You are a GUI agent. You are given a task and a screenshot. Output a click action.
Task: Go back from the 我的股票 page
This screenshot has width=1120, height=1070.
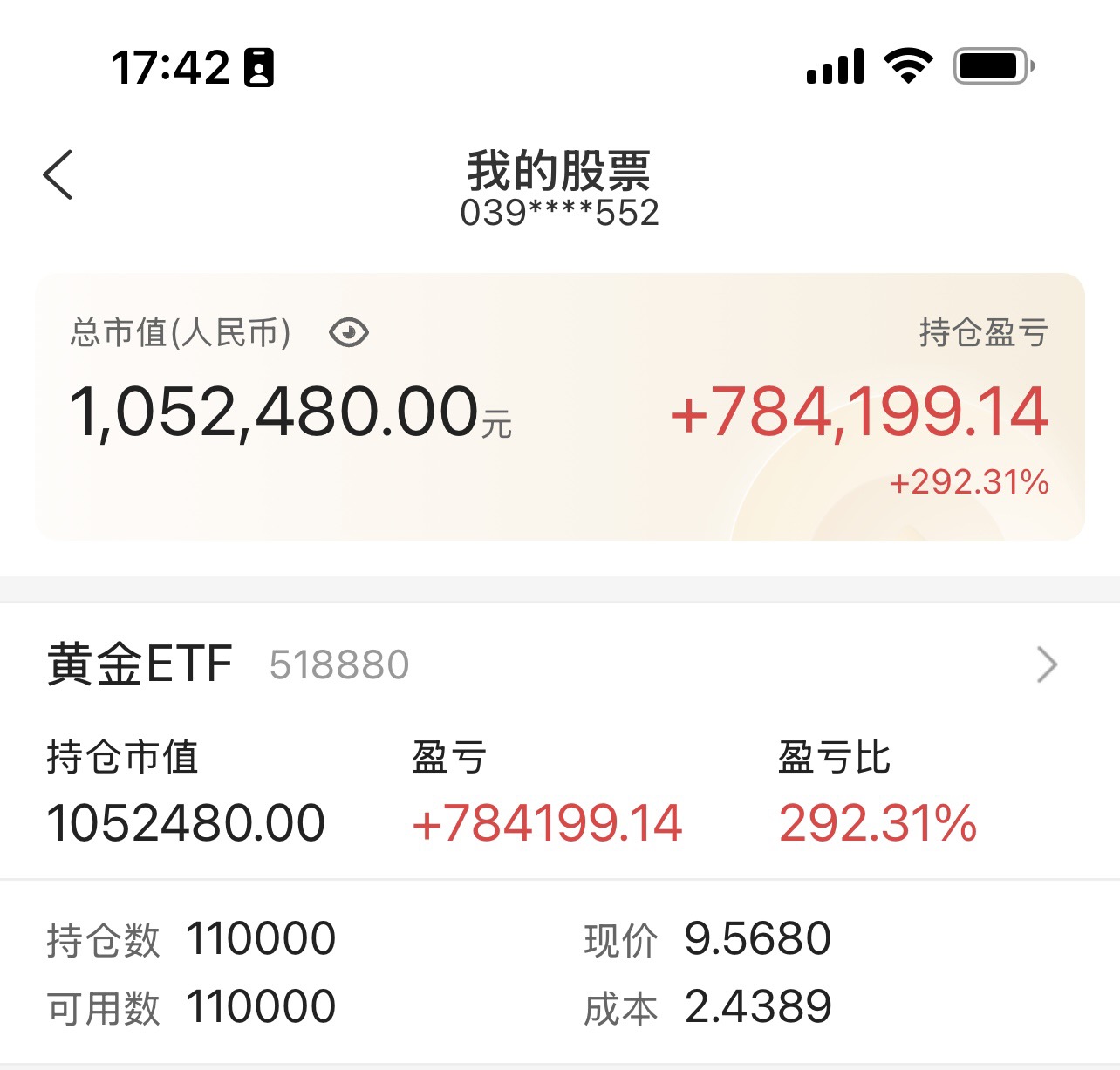click(x=58, y=174)
